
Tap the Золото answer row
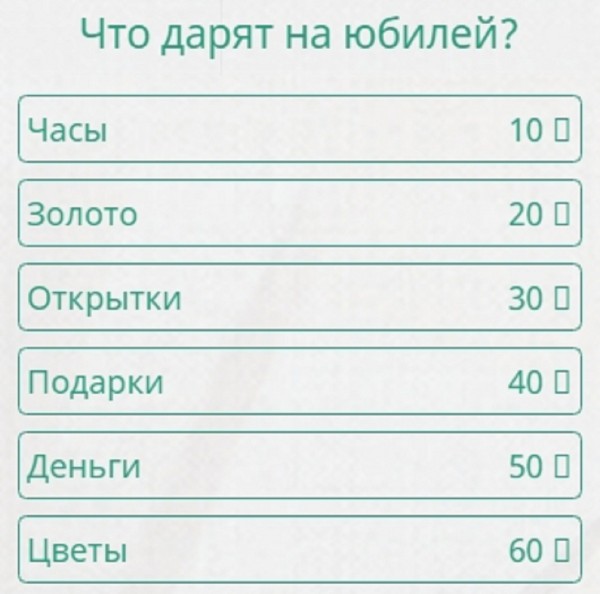(299, 213)
